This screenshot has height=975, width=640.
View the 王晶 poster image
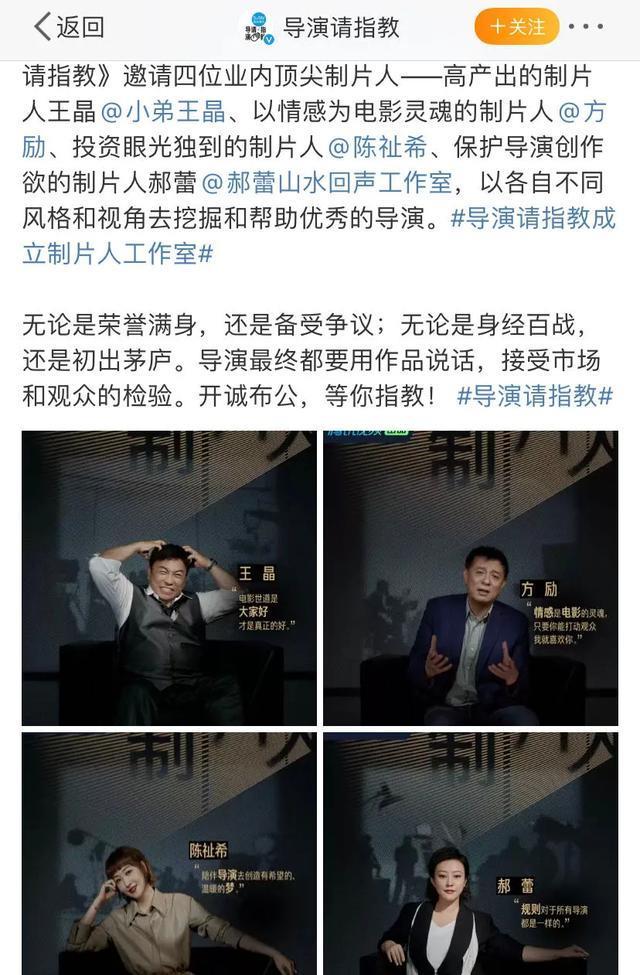(169, 578)
